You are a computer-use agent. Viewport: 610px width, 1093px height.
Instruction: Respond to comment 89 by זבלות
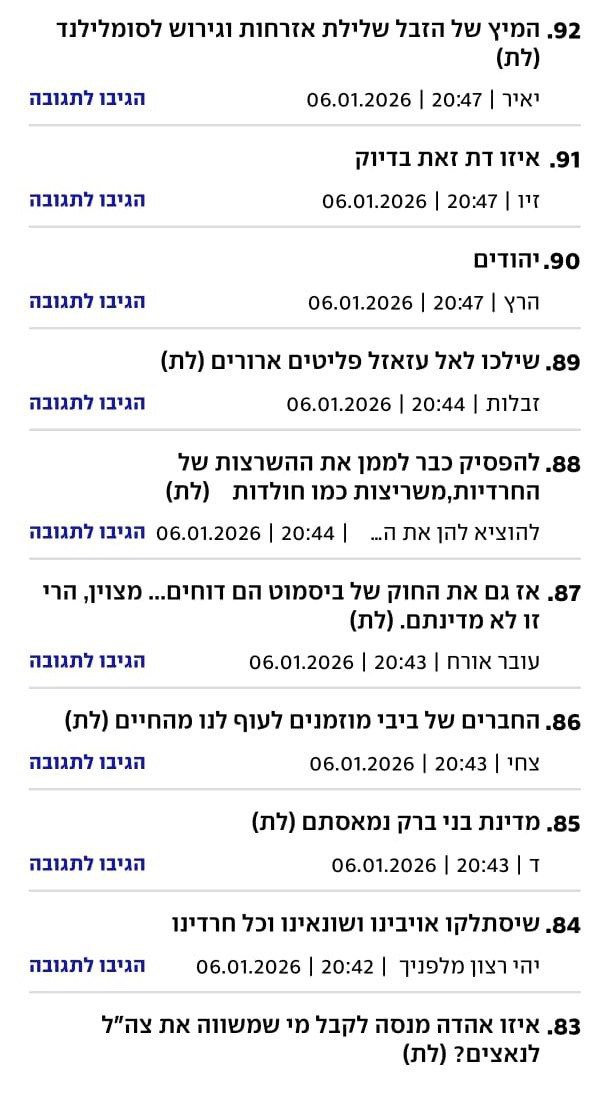click(x=87, y=403)
